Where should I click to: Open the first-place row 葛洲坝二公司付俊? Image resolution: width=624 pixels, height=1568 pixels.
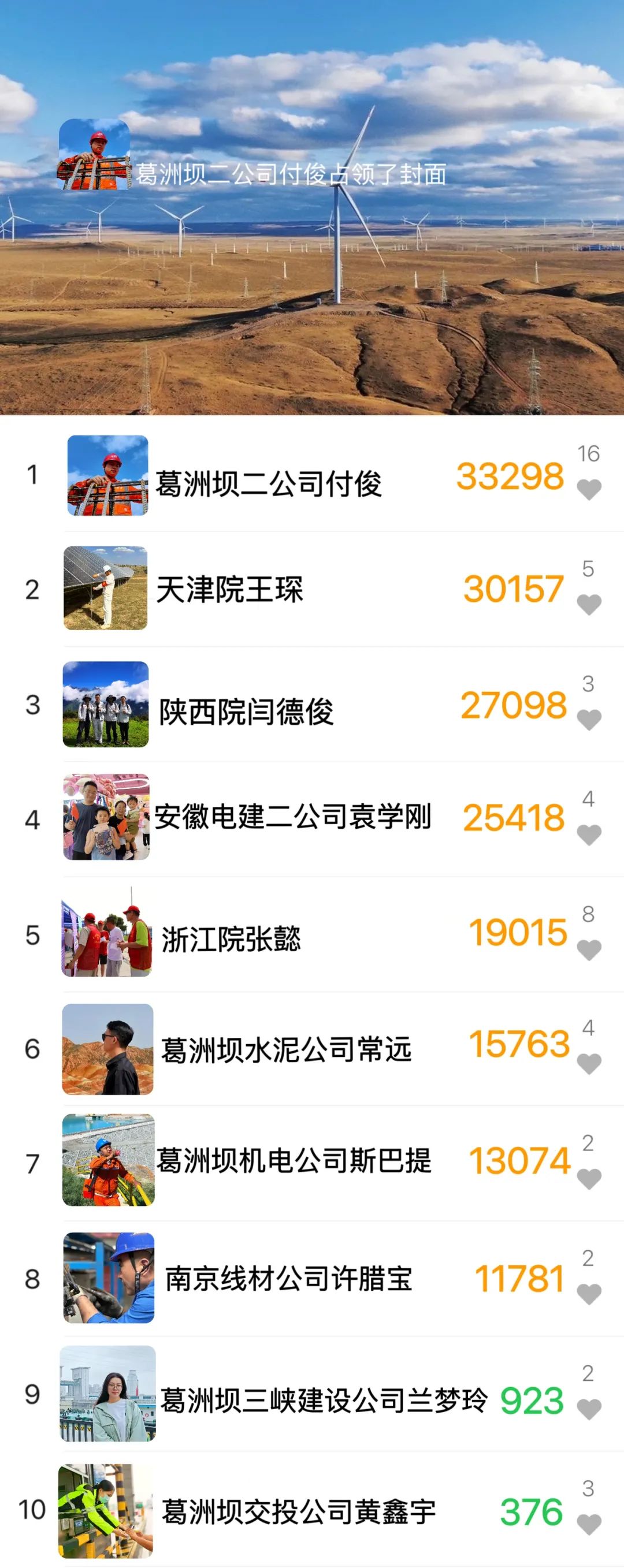point(268,484)
